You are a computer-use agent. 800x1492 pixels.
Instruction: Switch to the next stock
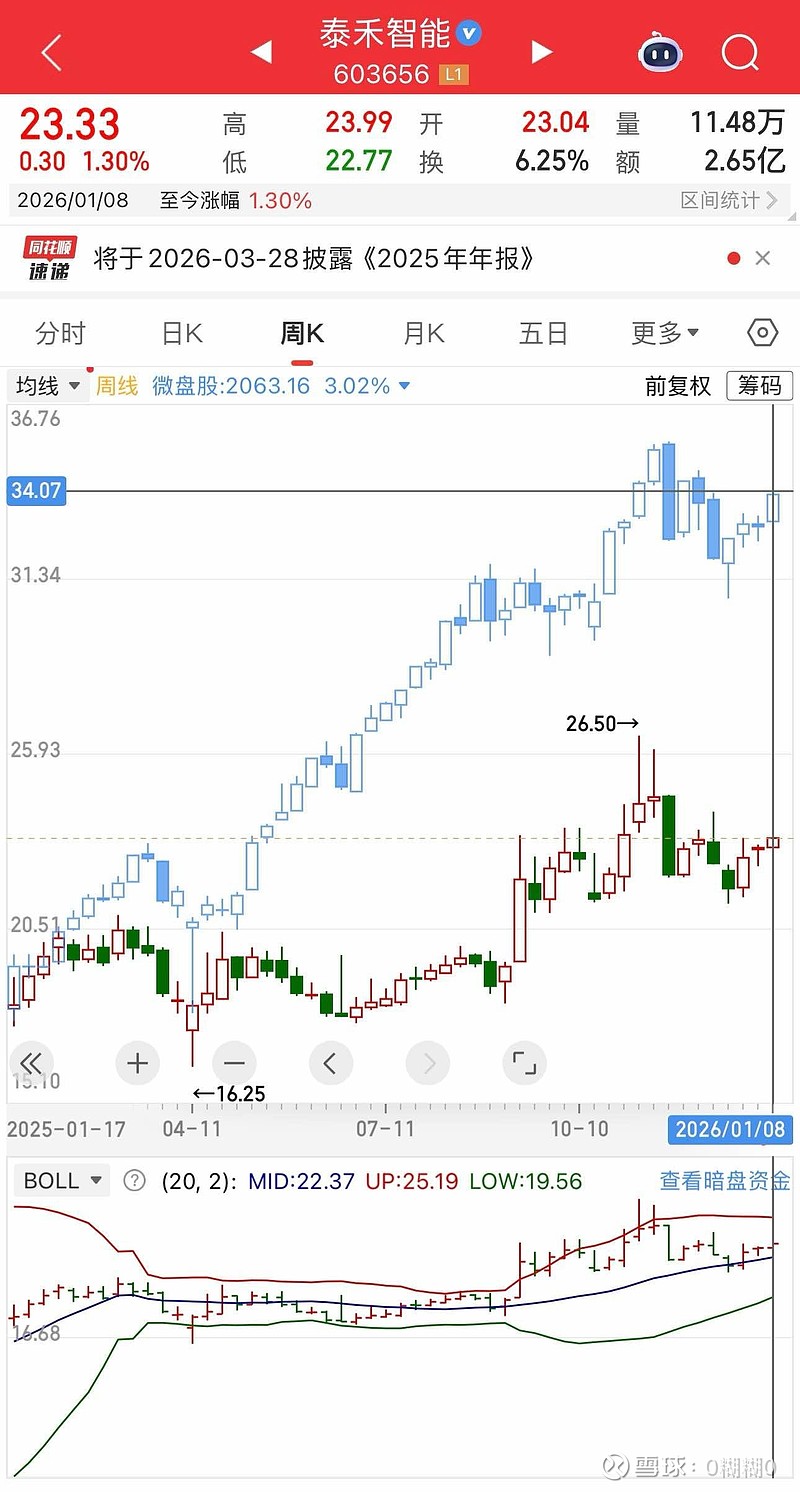542,52
